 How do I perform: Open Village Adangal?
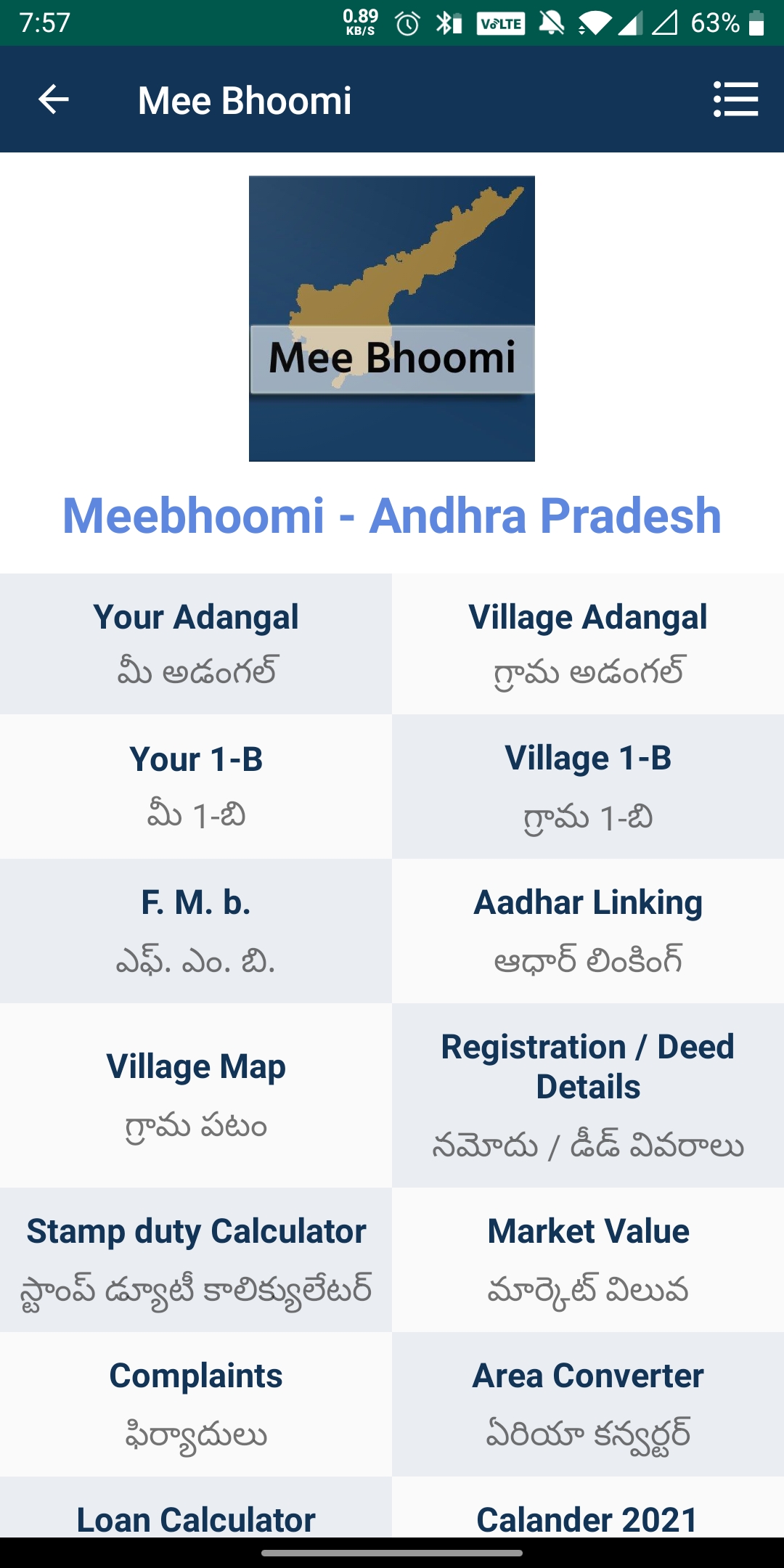588,644
